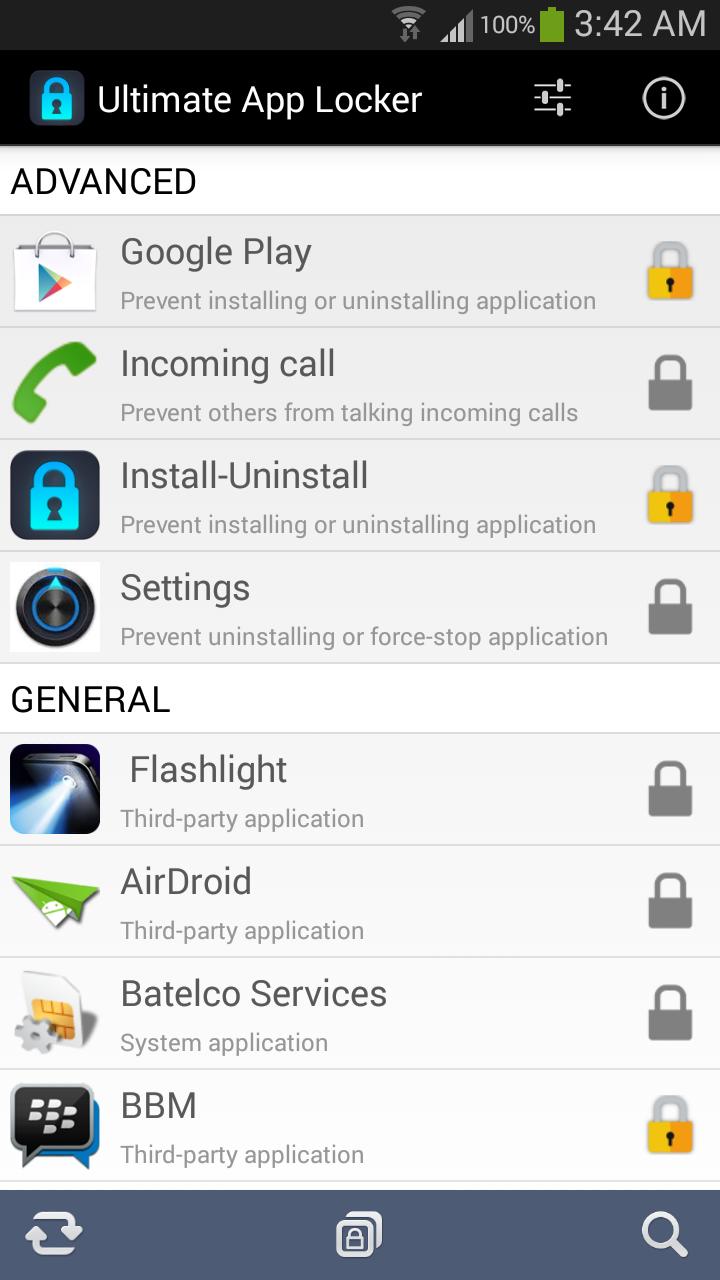This screenshot has height=1280, width=720.
Task: Open the app info screen
Action: pyautogui.click(x=663, y=97)
